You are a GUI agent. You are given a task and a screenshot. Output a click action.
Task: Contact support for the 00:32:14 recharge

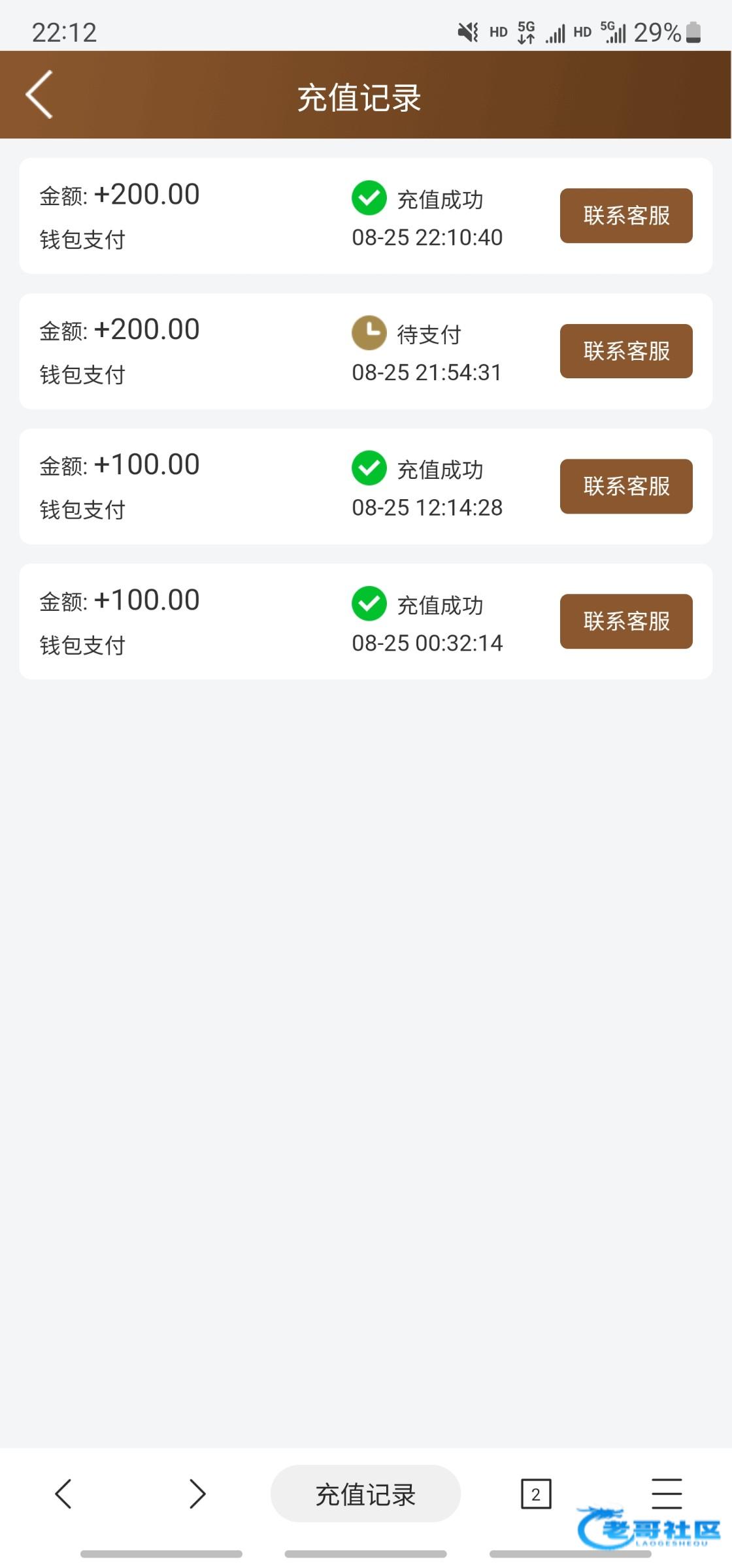(626, 621)
